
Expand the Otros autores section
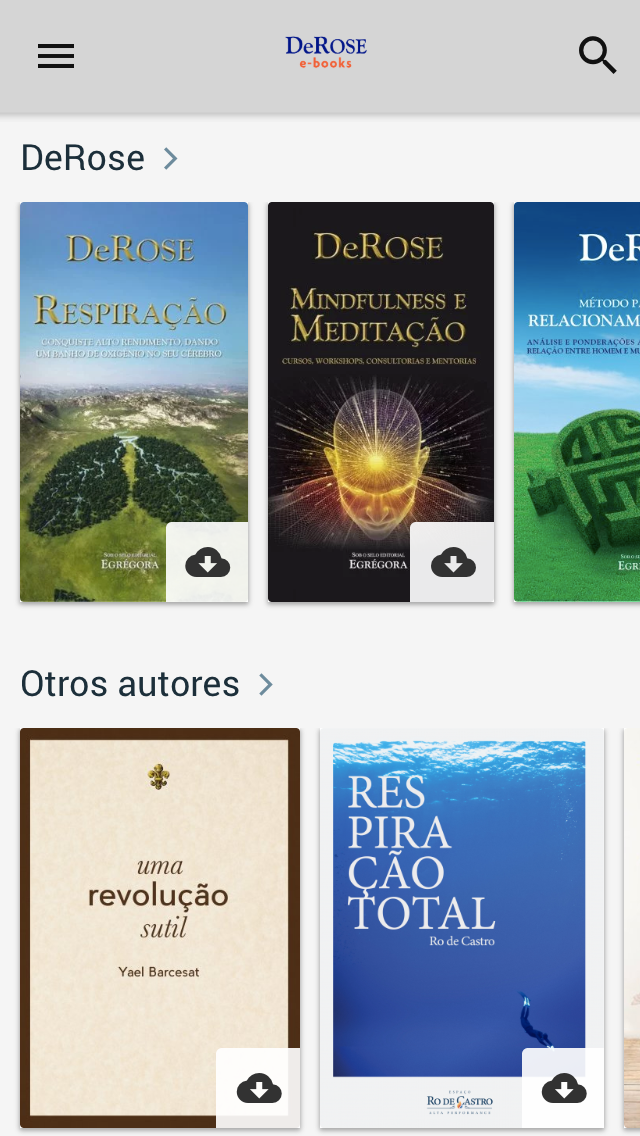coord(266,684)
